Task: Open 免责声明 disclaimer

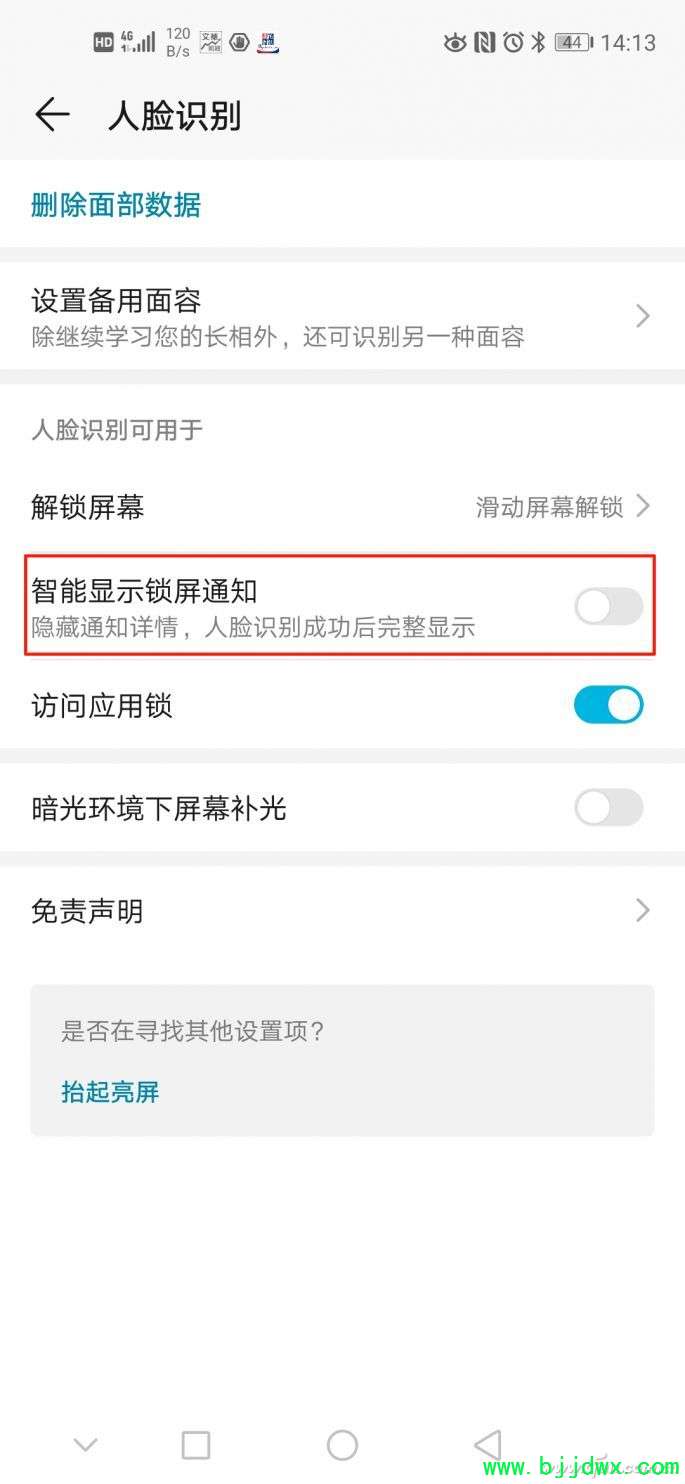Action: tap(340, 911)
